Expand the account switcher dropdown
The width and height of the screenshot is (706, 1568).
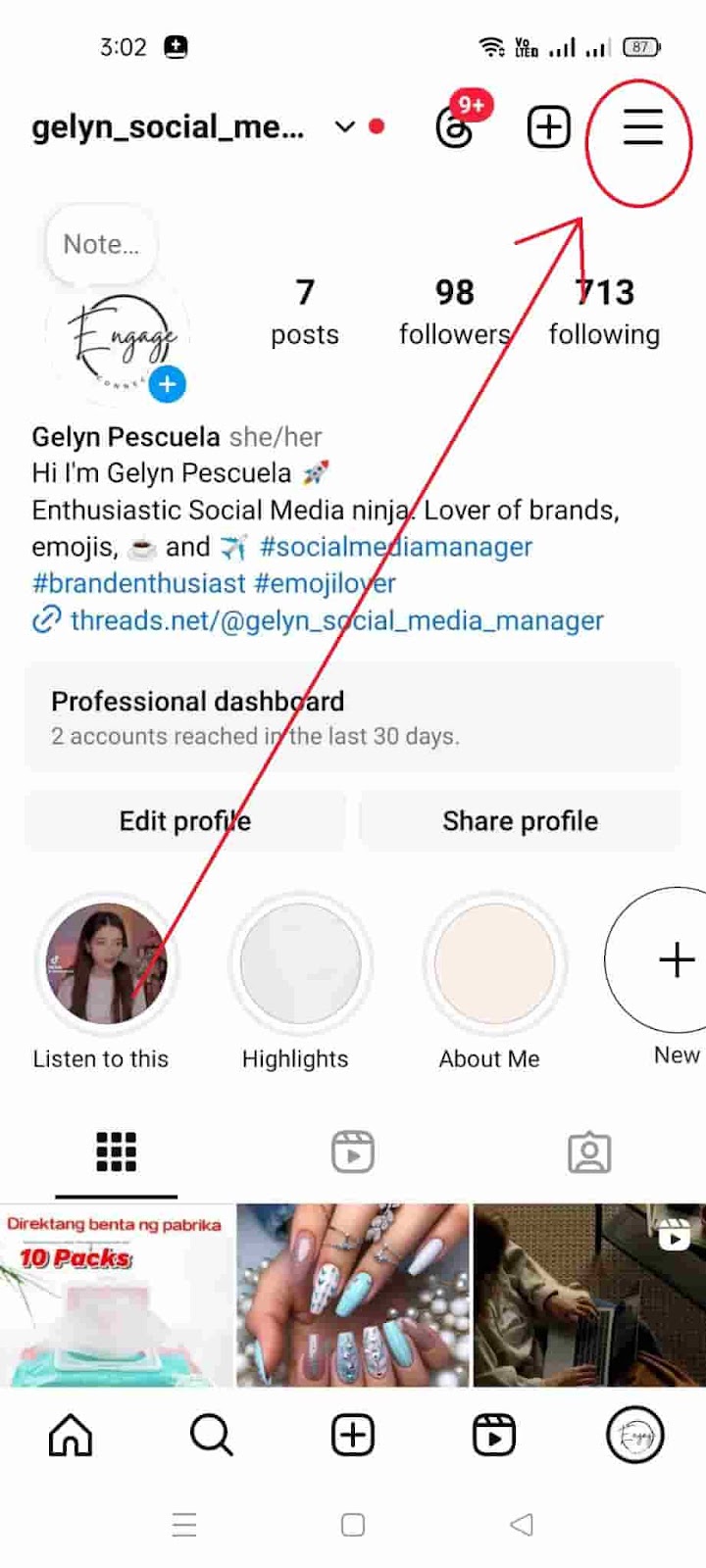[x=344, y=127]
